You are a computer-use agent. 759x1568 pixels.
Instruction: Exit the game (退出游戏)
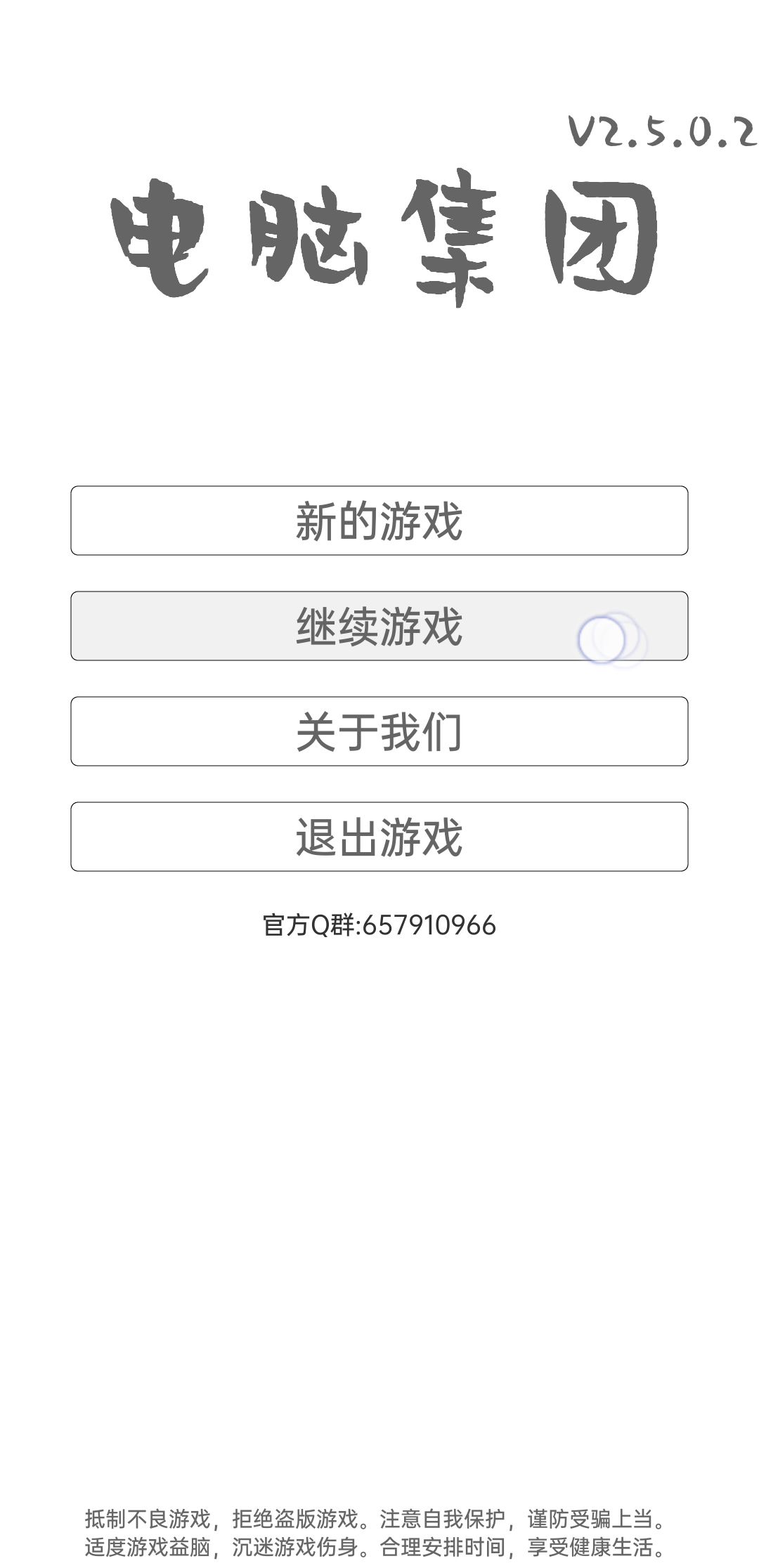[x=379, y=837]
